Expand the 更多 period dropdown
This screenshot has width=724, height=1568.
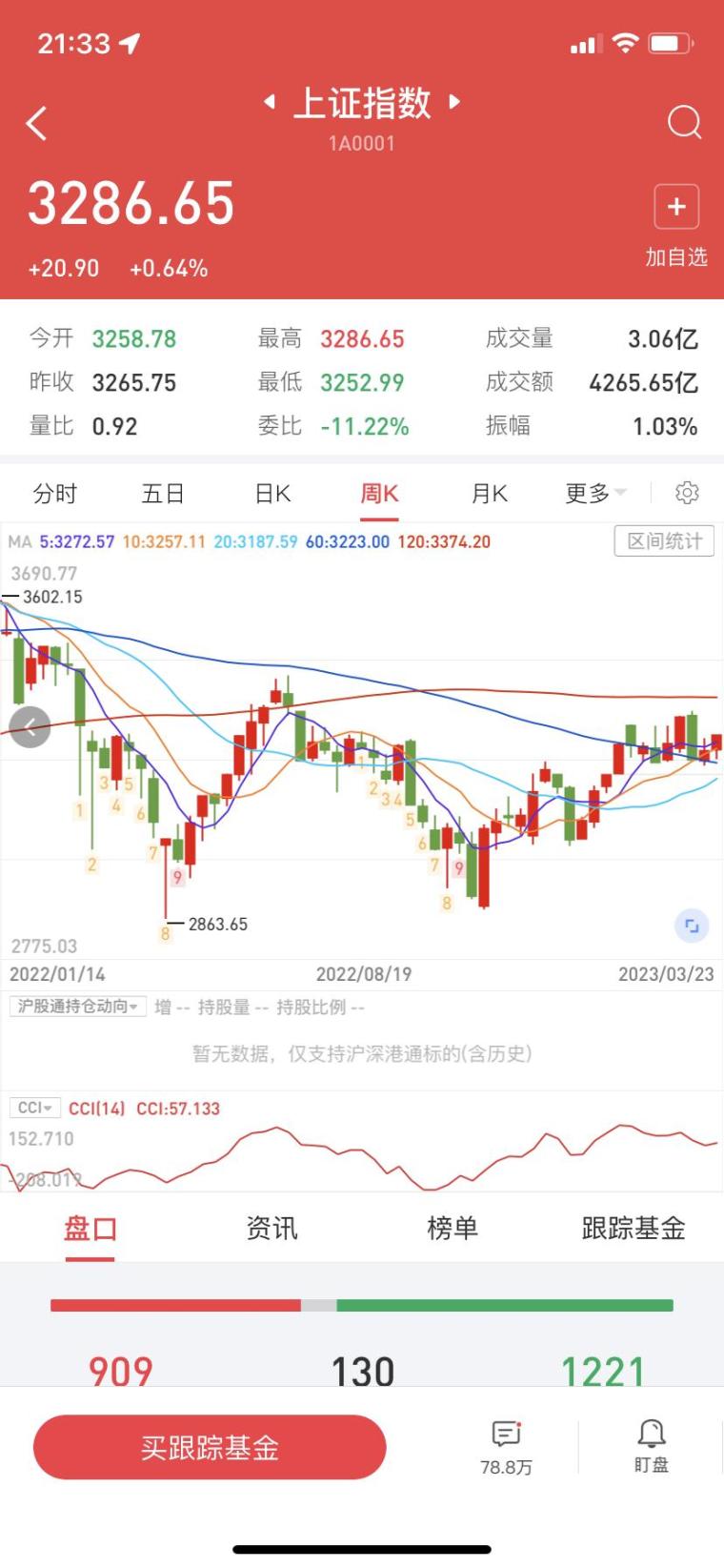(595, 494)
